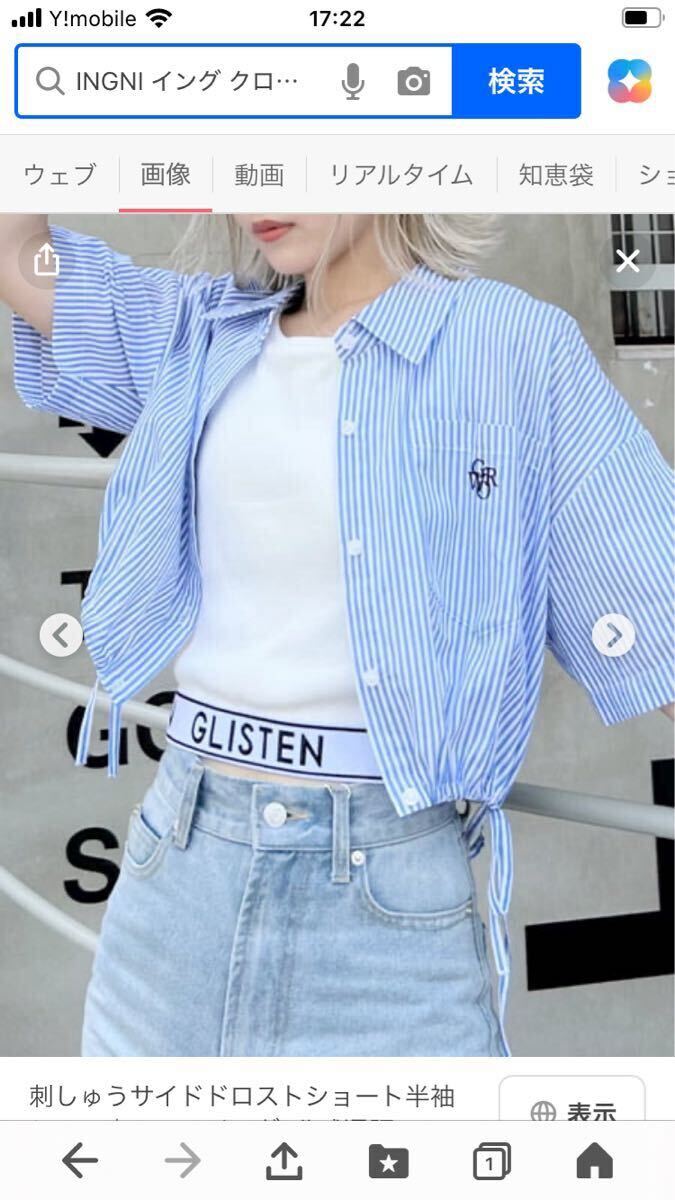Go back in the browser
This screenshot has width=675, height=1200.
coord(79,1161)
